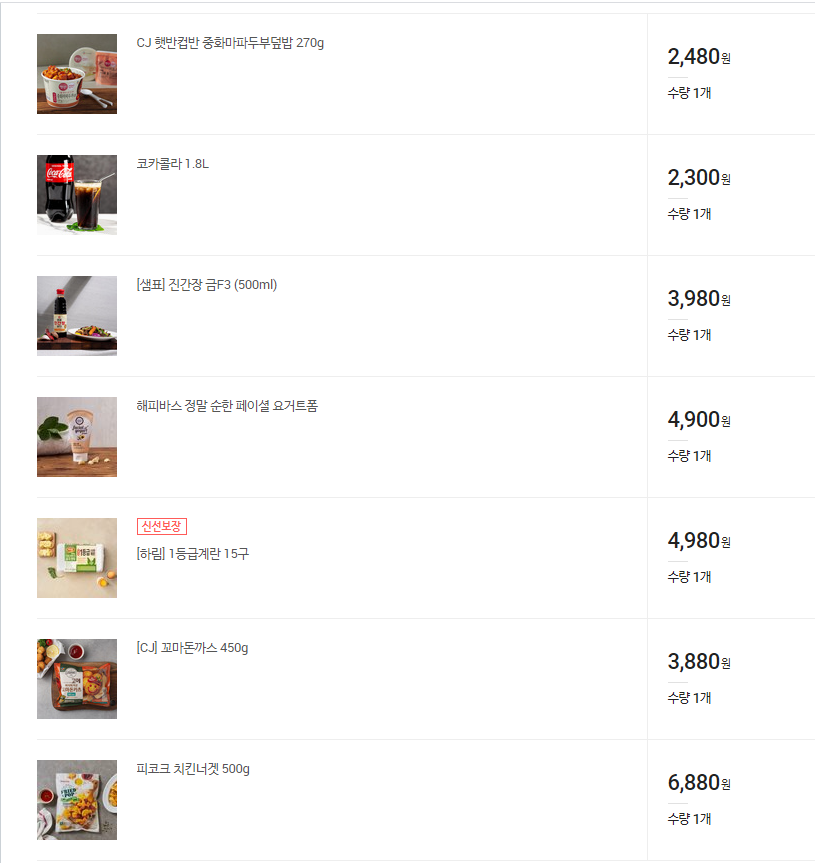Viewport: 815px width, 863px height.
Task: View [CJ] 꼬마돈까스 450g item
Action: [192, 648]
